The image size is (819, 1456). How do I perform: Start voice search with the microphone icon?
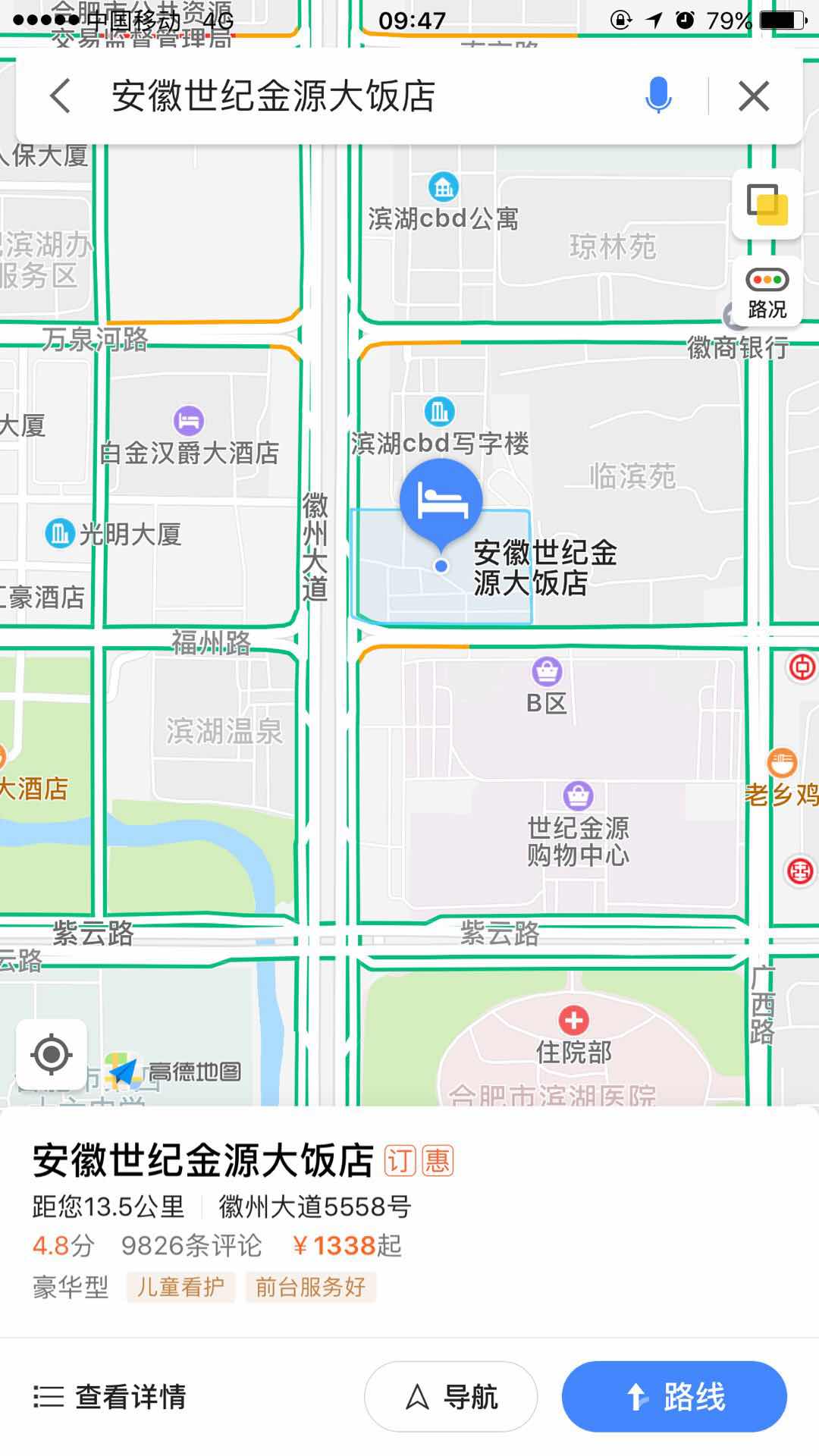pyautogui.click(x=658, y=96)
